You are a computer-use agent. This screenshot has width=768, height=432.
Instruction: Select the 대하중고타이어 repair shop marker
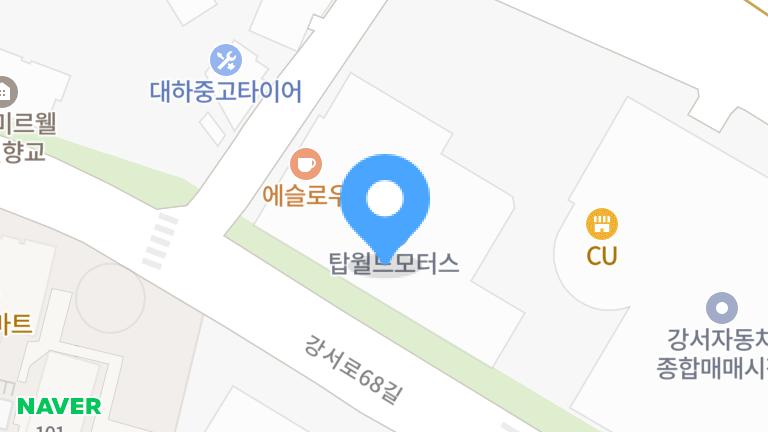click(226, 60)
